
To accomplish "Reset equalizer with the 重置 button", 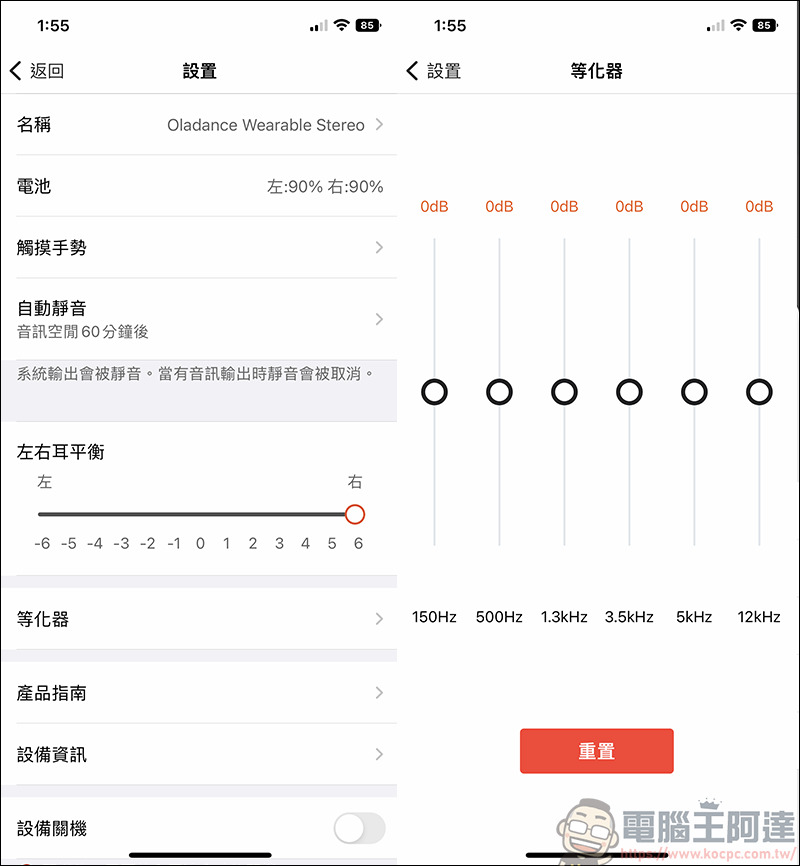I will click(596, 751).
